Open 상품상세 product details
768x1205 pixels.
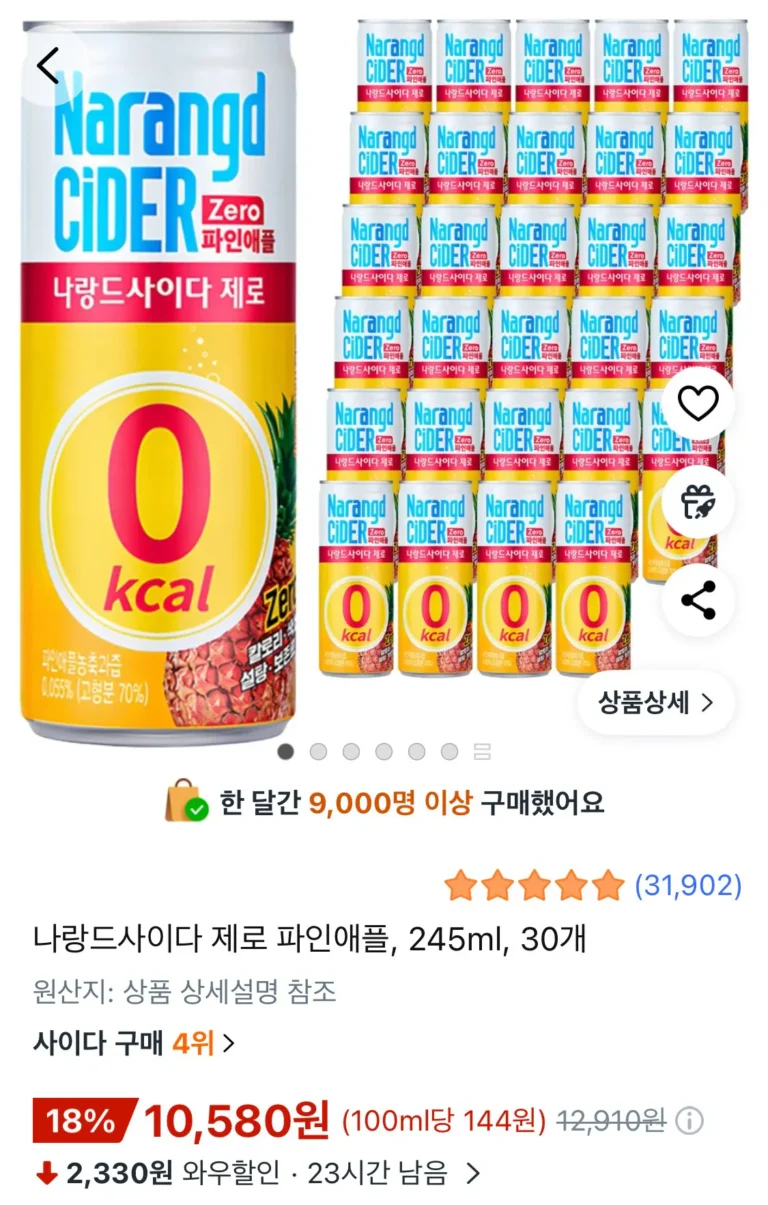[x=656, y=702]
